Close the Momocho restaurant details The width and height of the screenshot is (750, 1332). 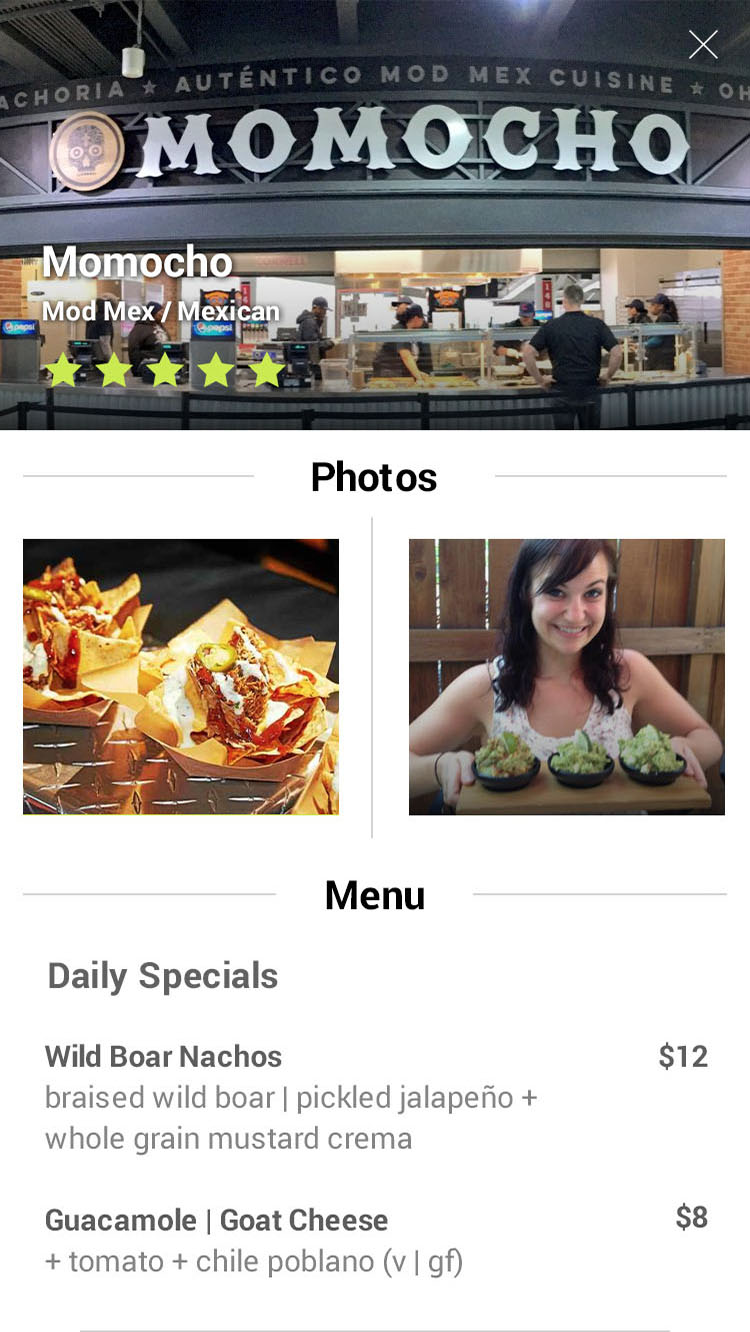pos(703,45)
